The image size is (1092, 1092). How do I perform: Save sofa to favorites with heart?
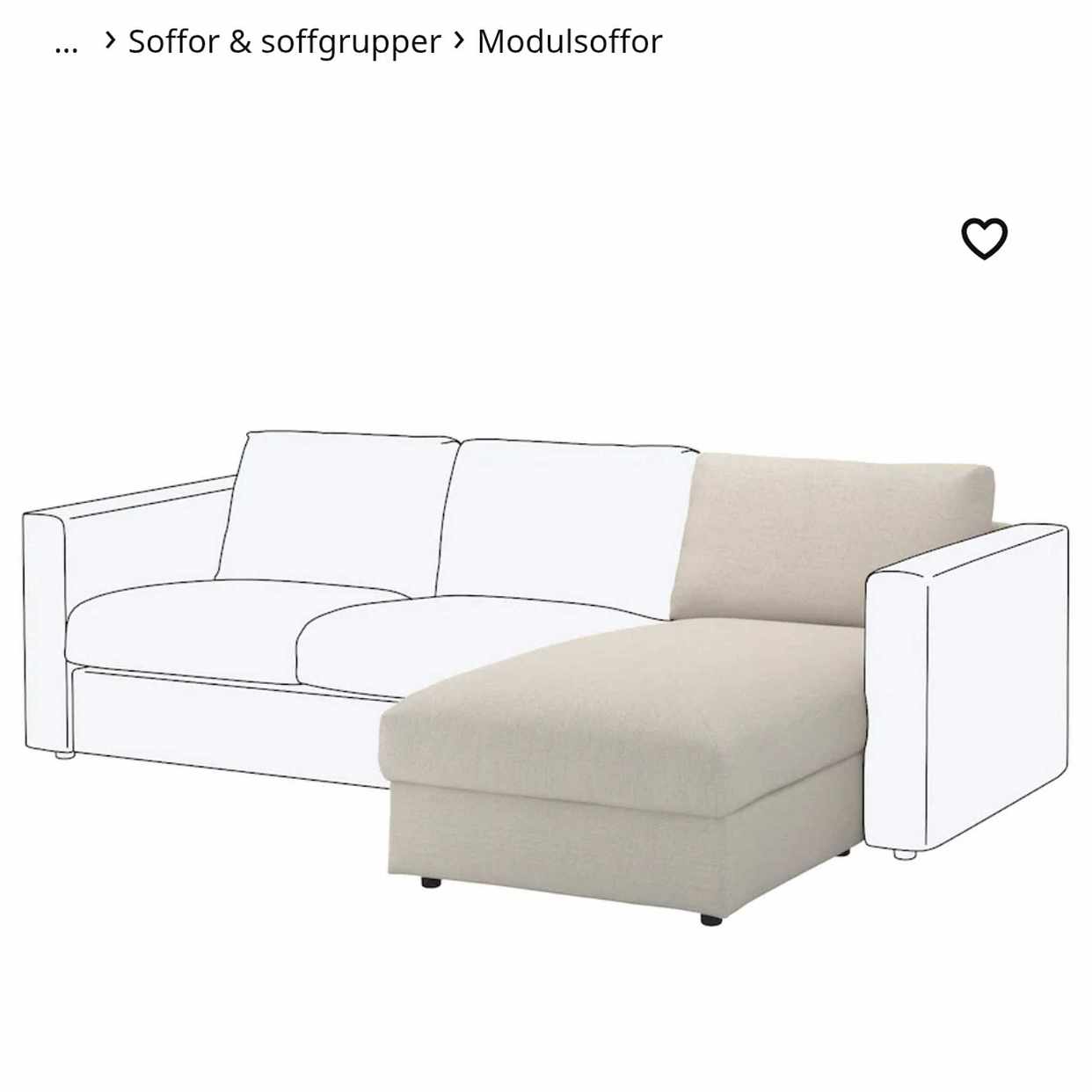coord(983,238)
